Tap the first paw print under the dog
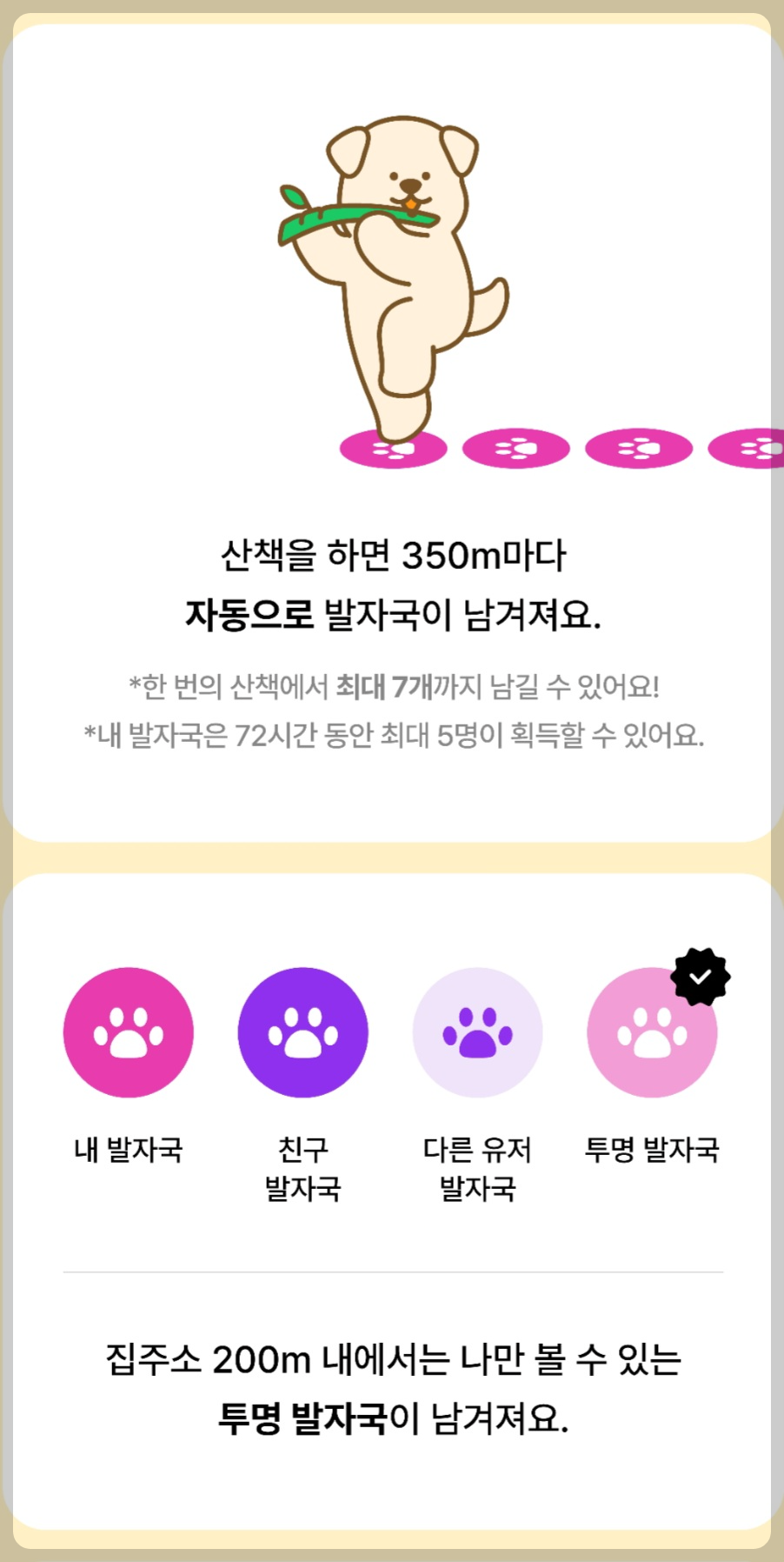The height and width of the screenshot is (1562, 784). tap(395, 447)
